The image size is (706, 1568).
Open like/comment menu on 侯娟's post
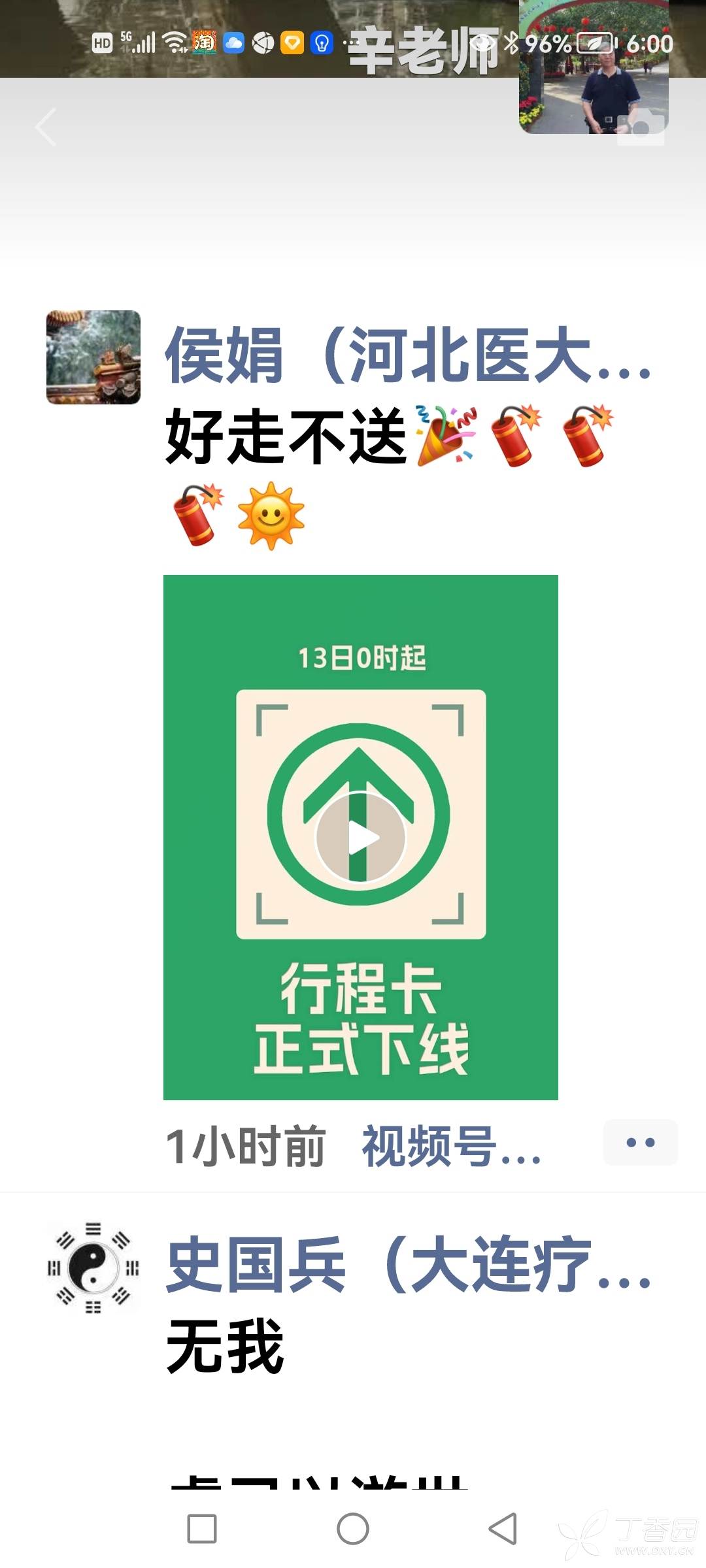coord(640,1143)
